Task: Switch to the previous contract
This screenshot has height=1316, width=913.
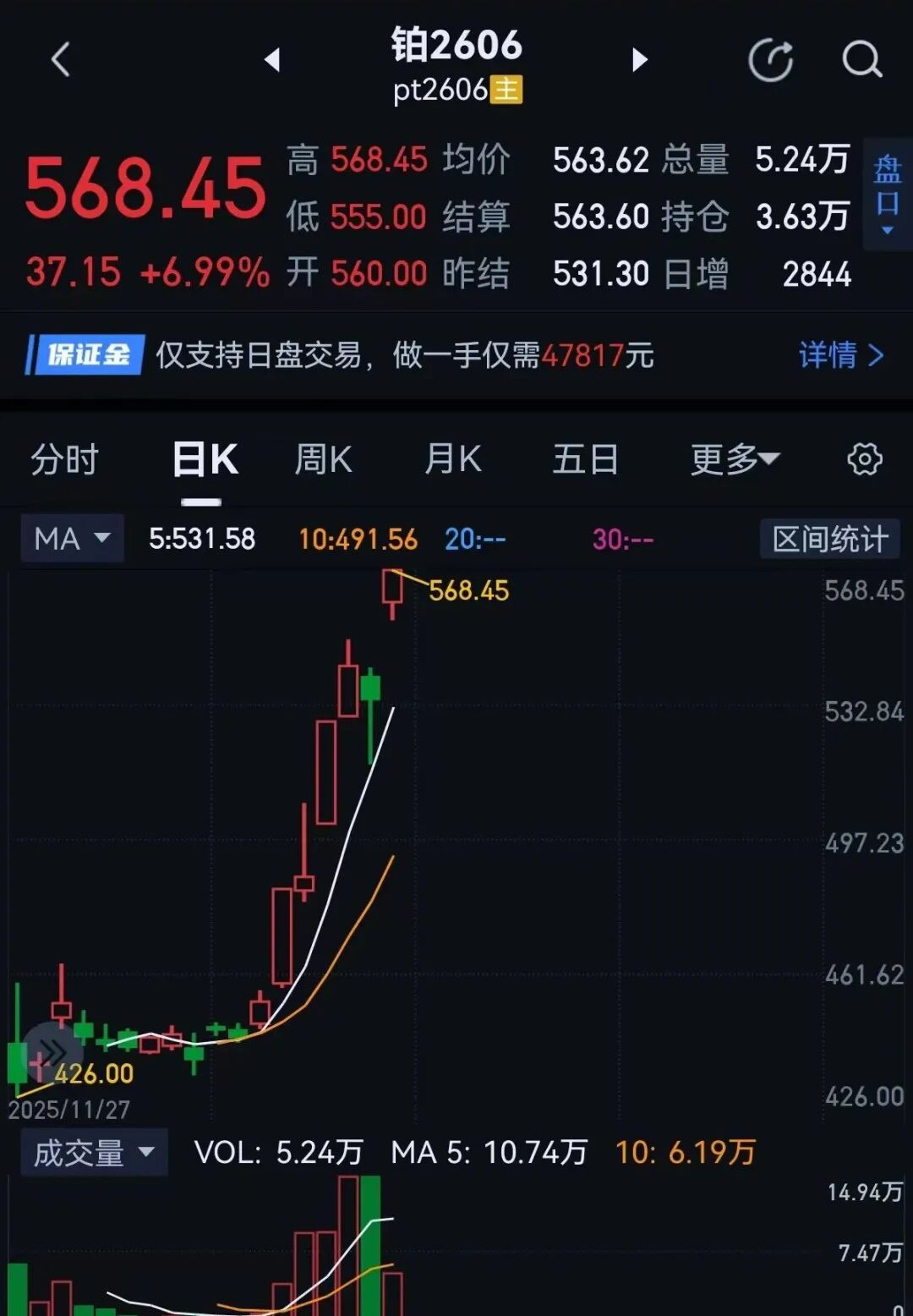Action: [272, 60]
